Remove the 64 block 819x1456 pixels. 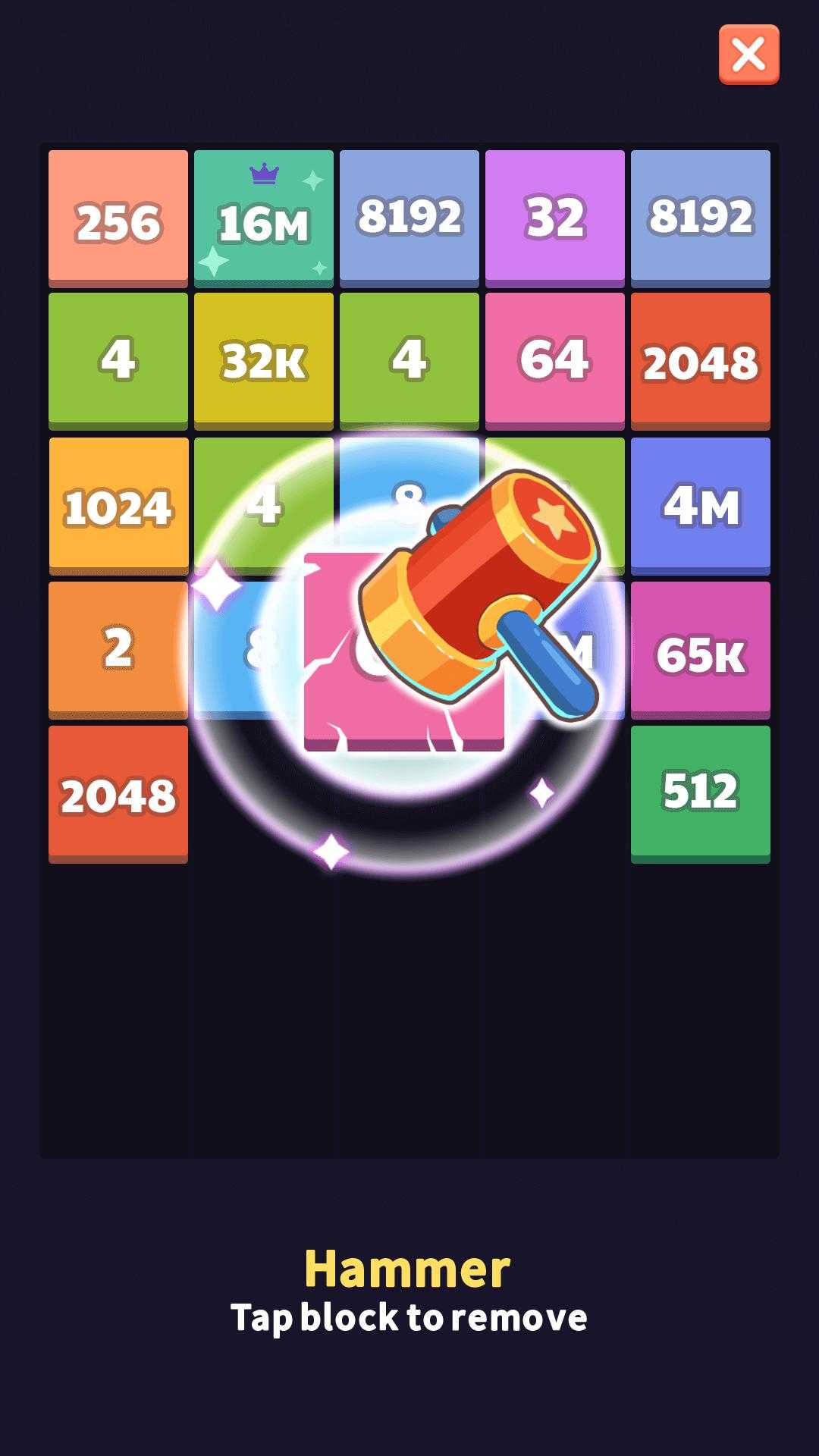pyautogui.click(x=555, y=361)
